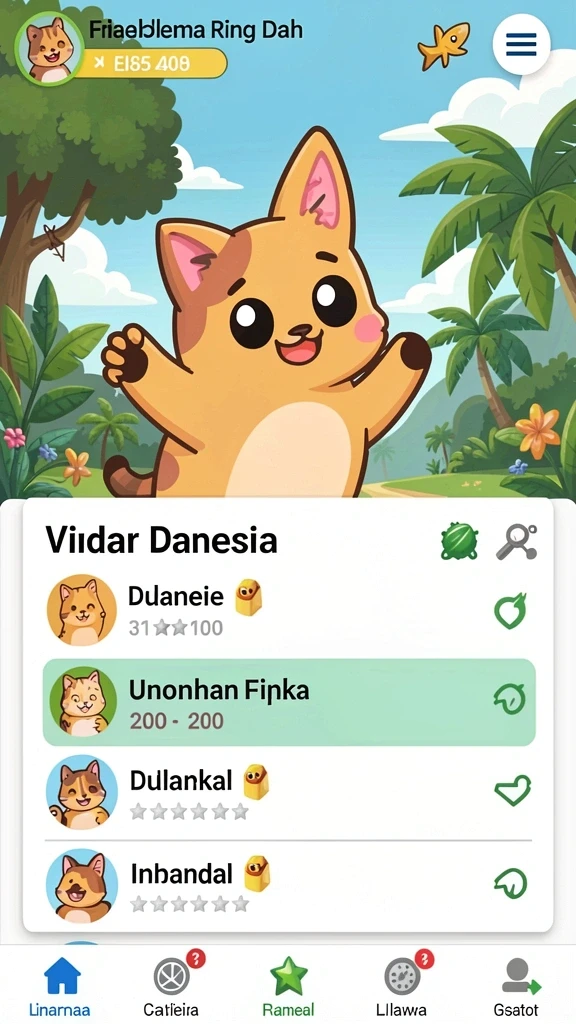The height and width of the screenshot is (1024, 576).
Task: Tap the green turtle icon in the header
Action: (x=460, y=542)
